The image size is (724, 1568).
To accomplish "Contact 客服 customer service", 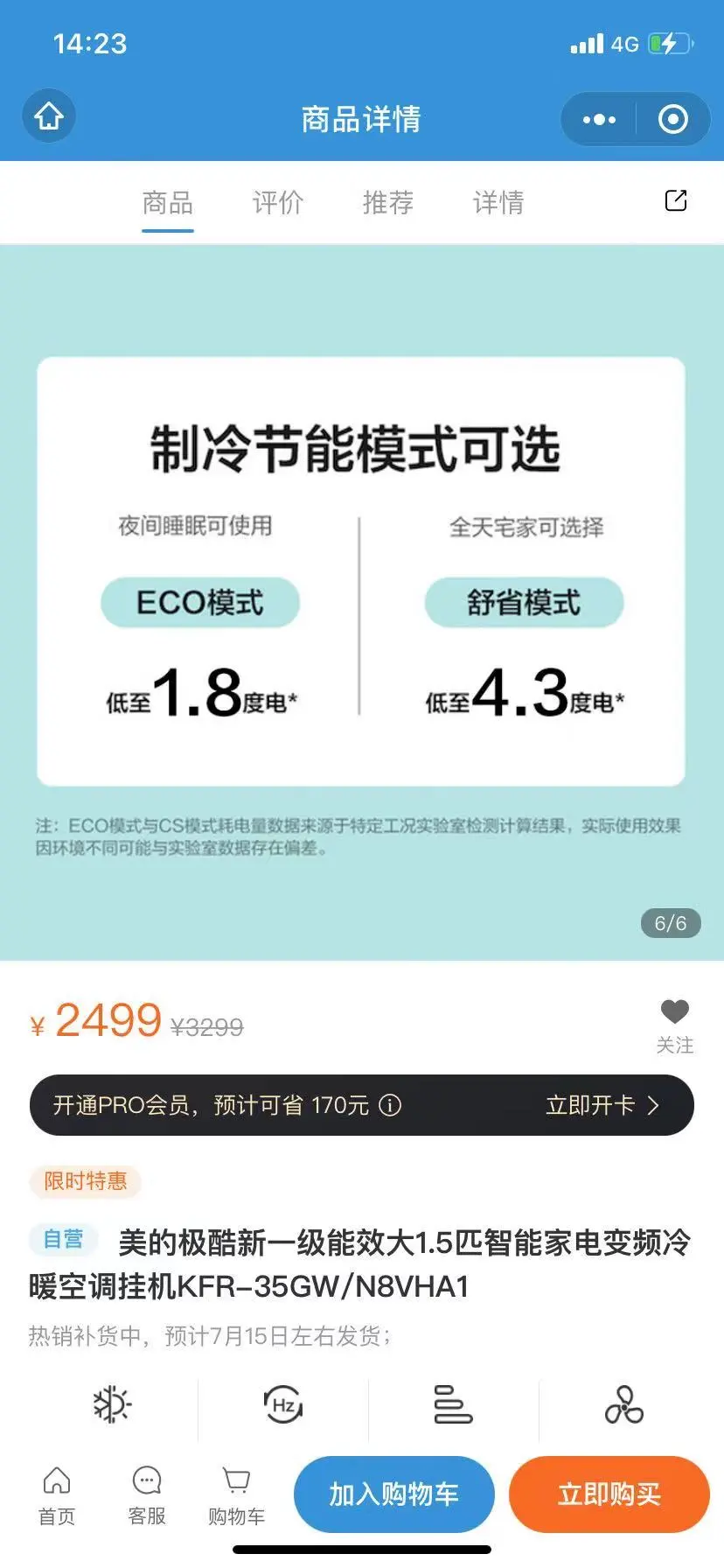I will tap(147, 1495).
